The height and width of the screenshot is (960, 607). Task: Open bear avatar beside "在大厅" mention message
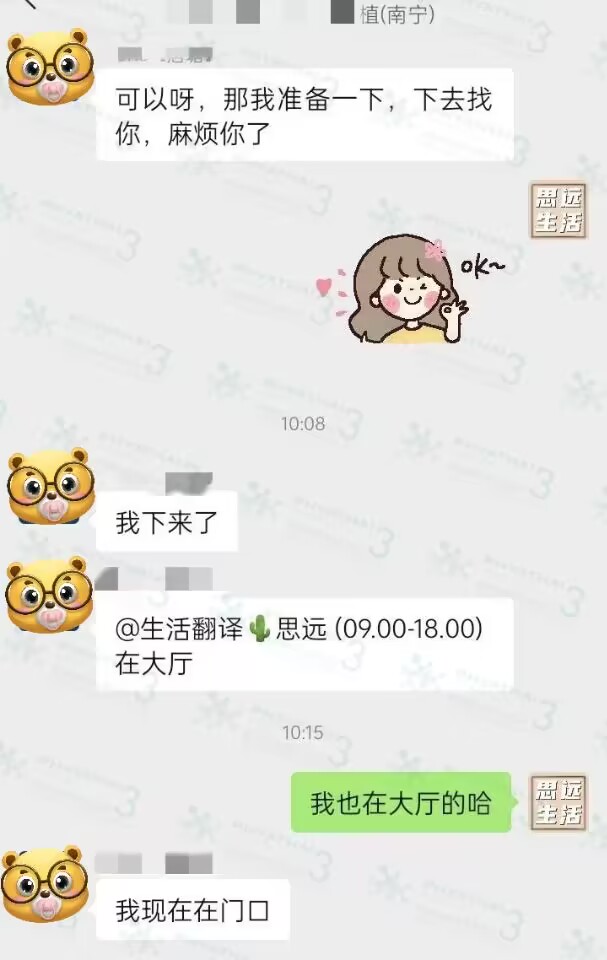tap(49, 598)
